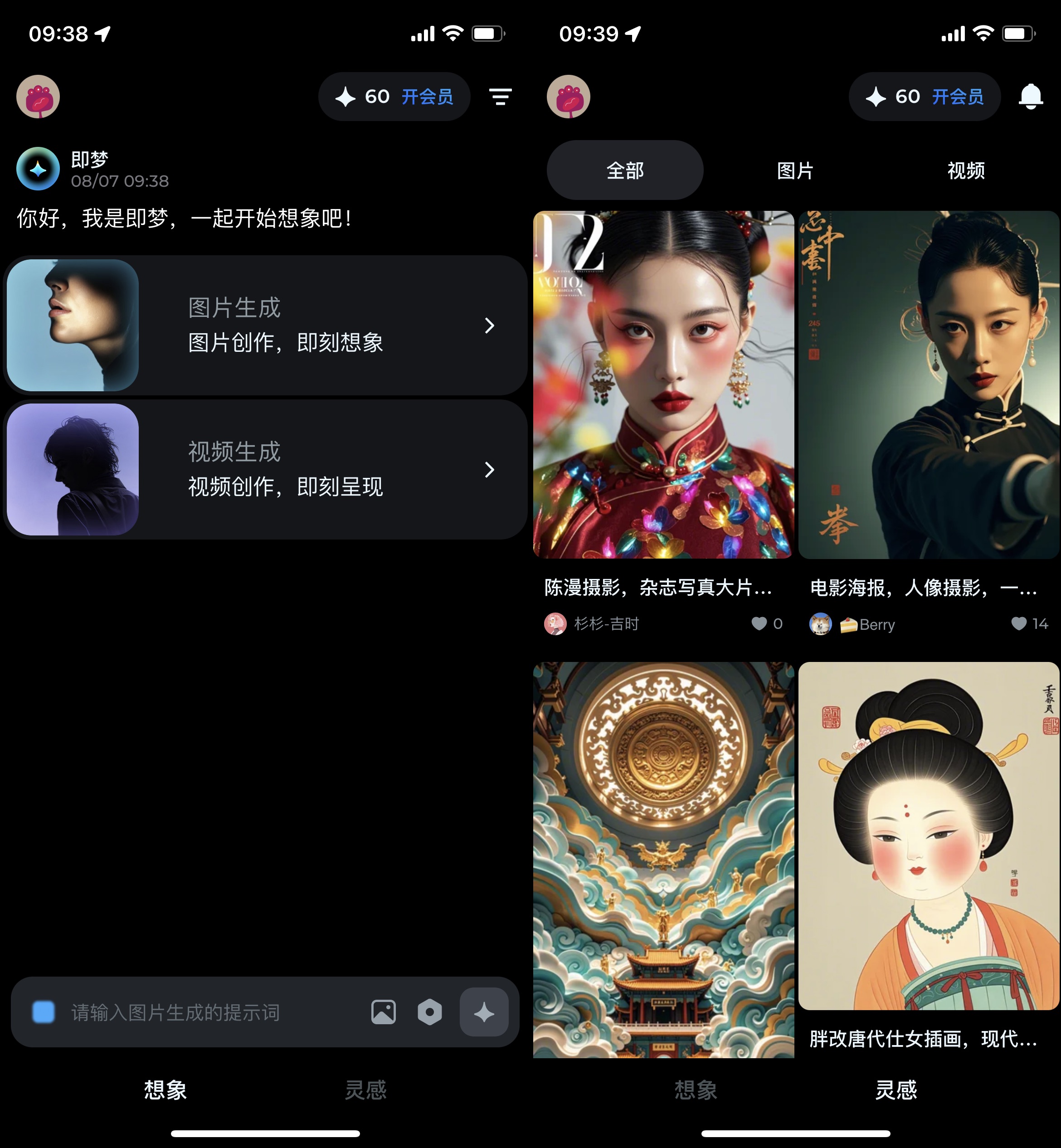This screenshot has height=1148, width=1061.
Task: Tap the sparkle generate button
Action: coord(484,1012)
